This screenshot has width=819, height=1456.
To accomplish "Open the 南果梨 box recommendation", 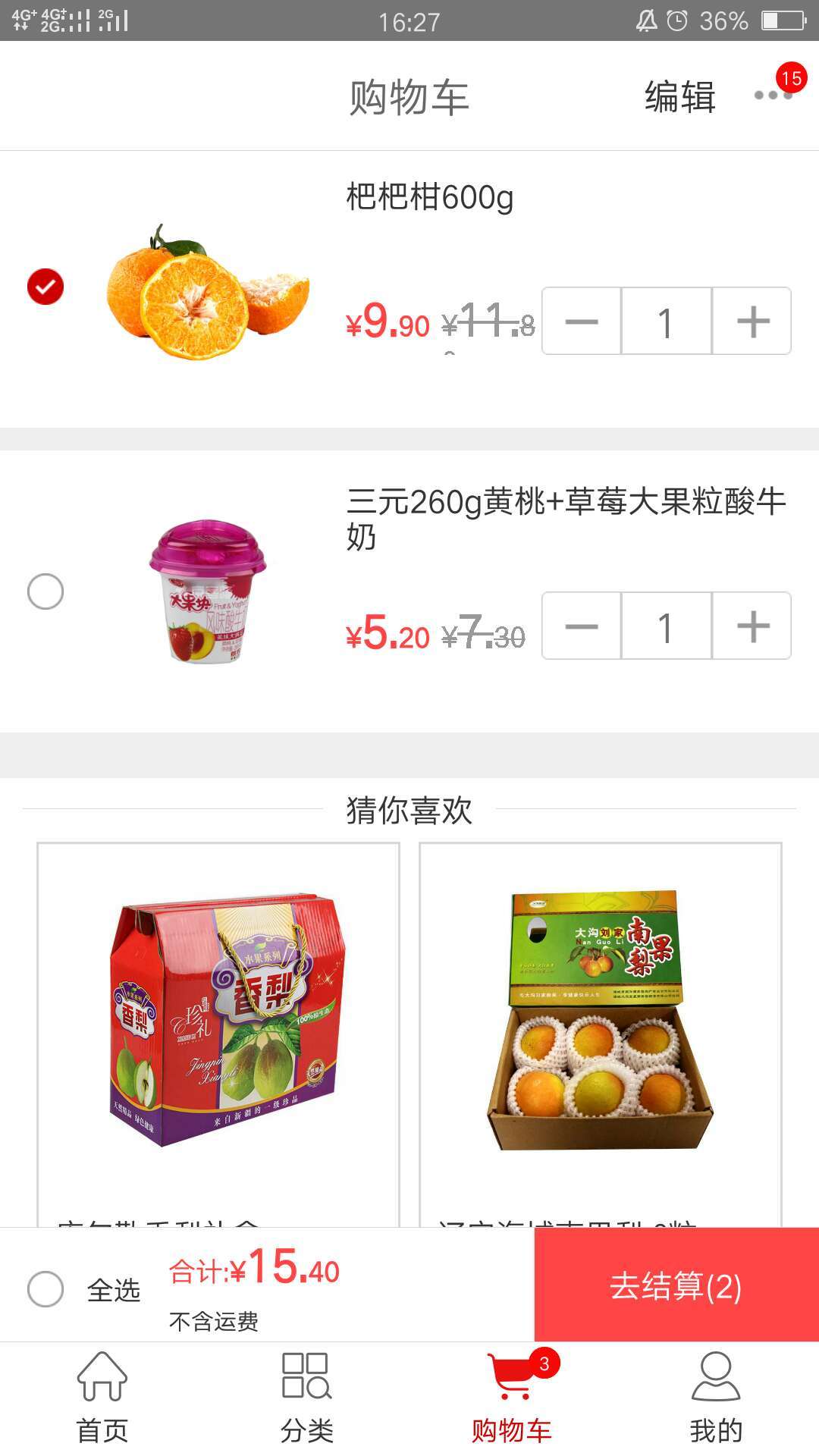I will pyautogui.click(x=600, y=1024).
